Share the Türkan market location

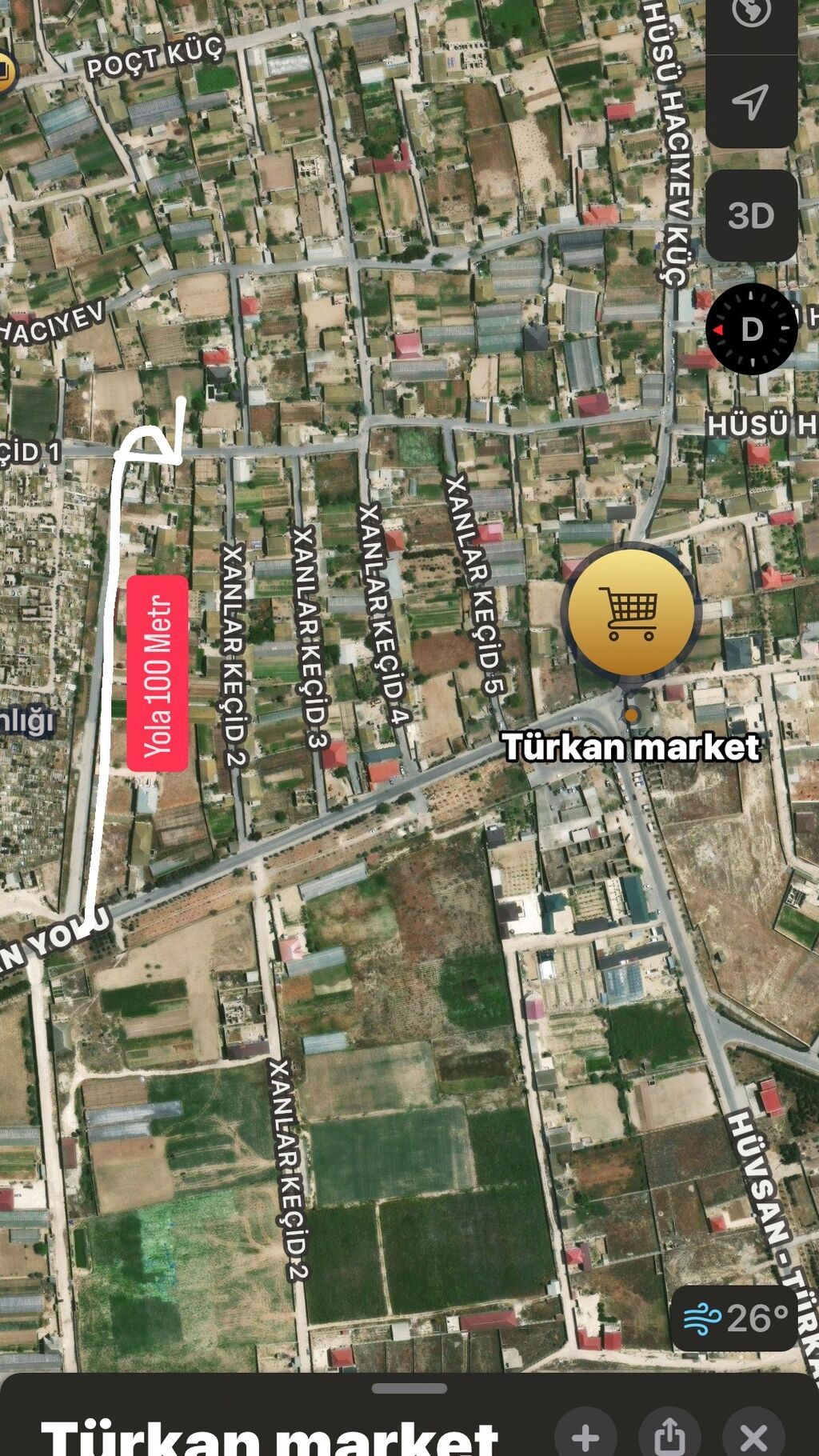[669, 1436]
